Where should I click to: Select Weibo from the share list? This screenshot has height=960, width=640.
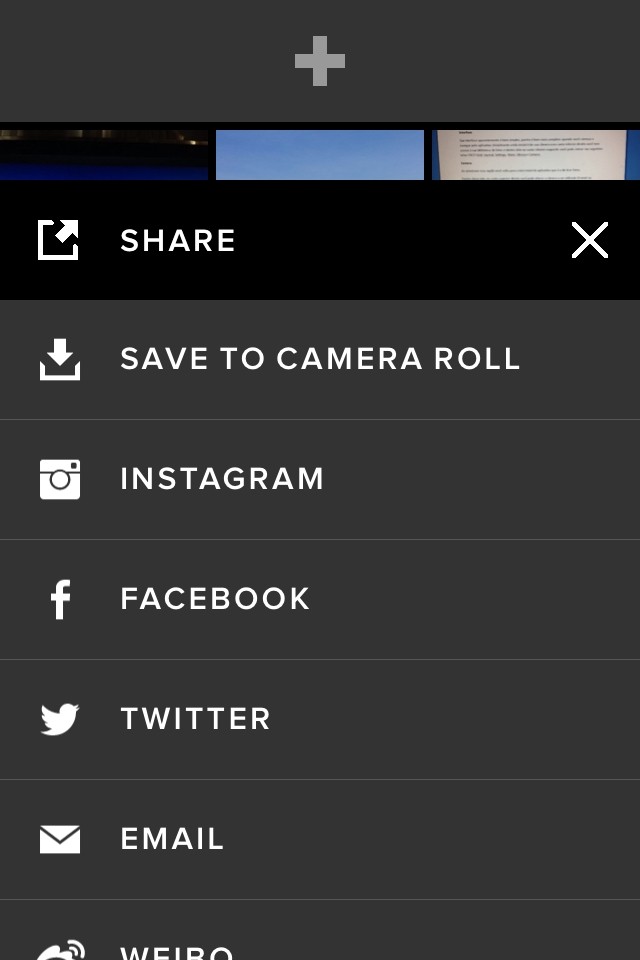click(320, 945)
